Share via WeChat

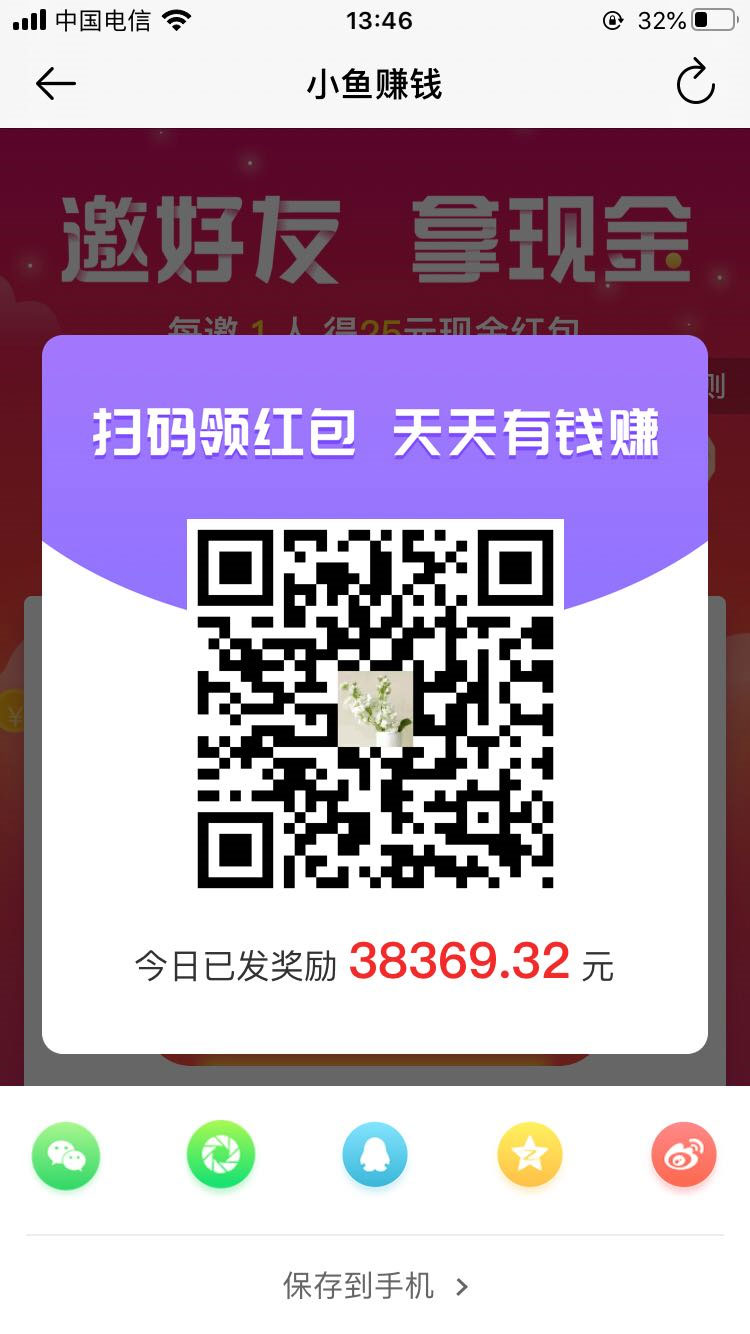click(x=66, y=1156)
